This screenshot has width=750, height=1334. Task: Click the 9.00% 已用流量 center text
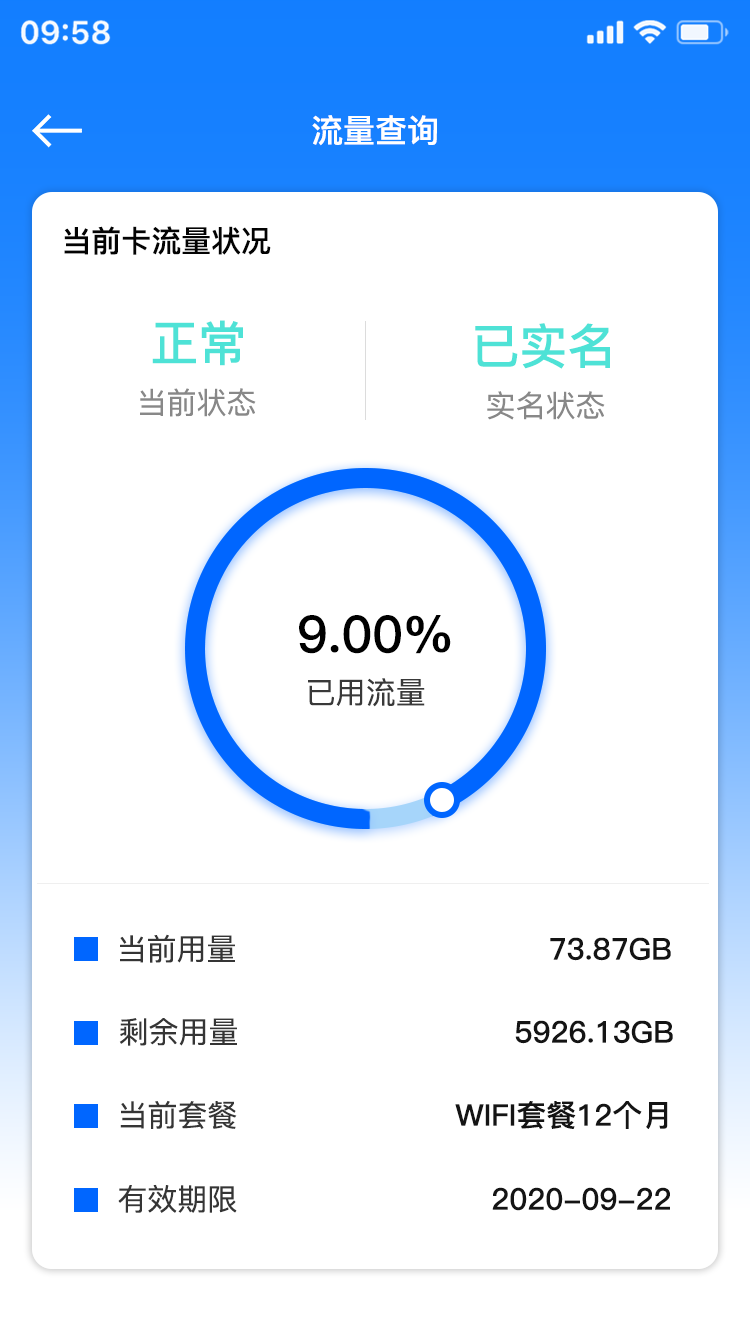click(375, 655)
